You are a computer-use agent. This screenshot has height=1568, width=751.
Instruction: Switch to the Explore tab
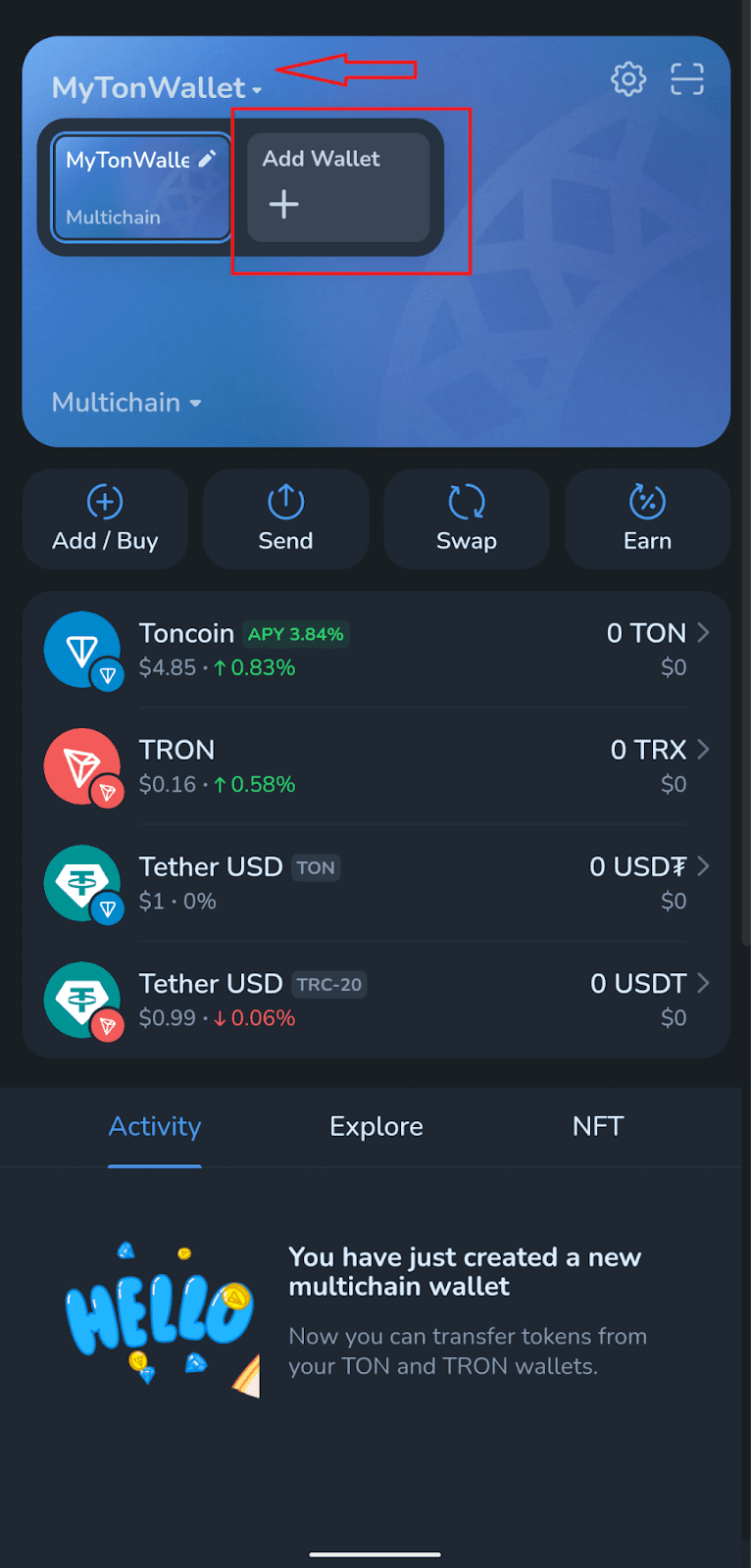(376, 1127)
